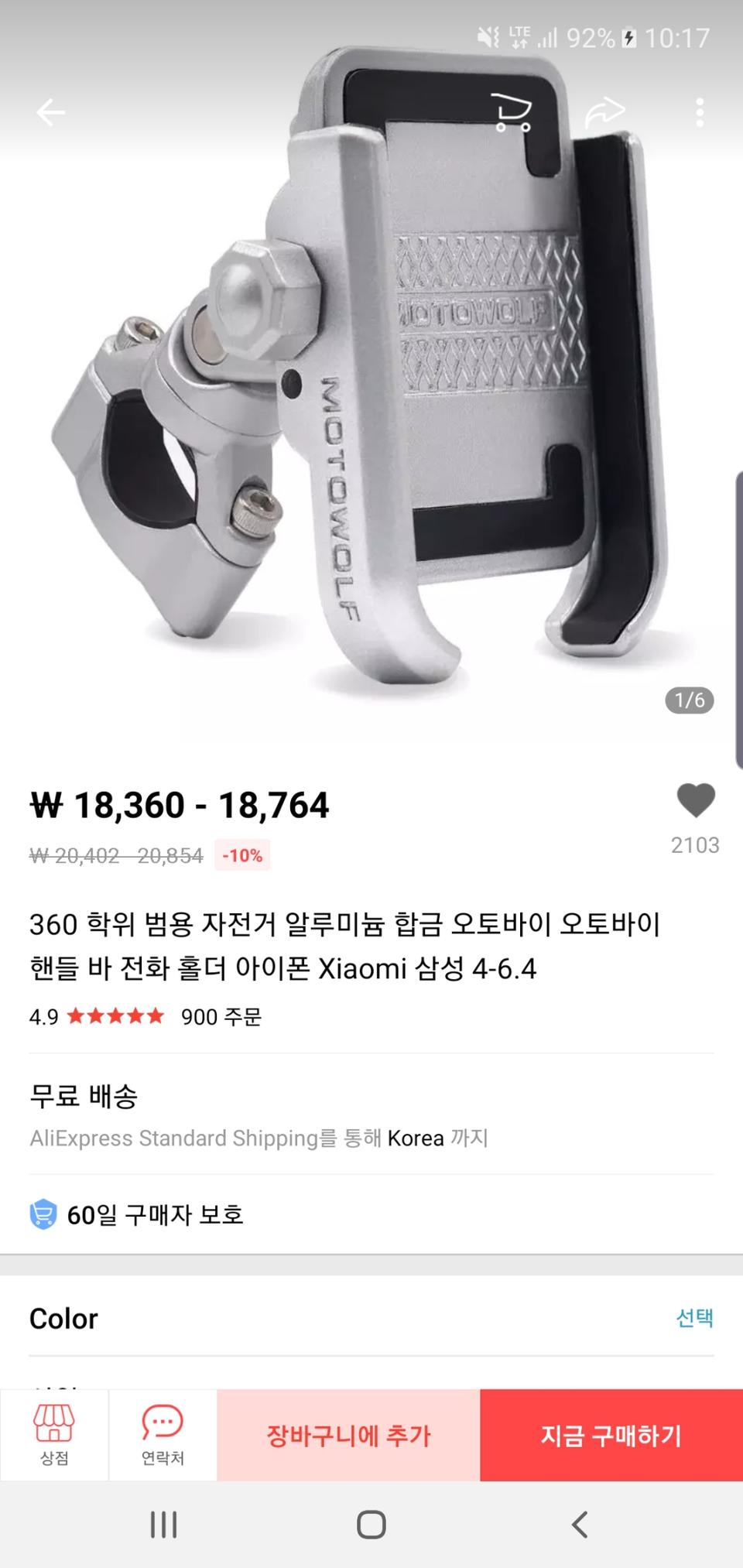Tap 지금 구매하기 to buy now
This screenshot has width=743, height=1568.
coord(611,1436)
